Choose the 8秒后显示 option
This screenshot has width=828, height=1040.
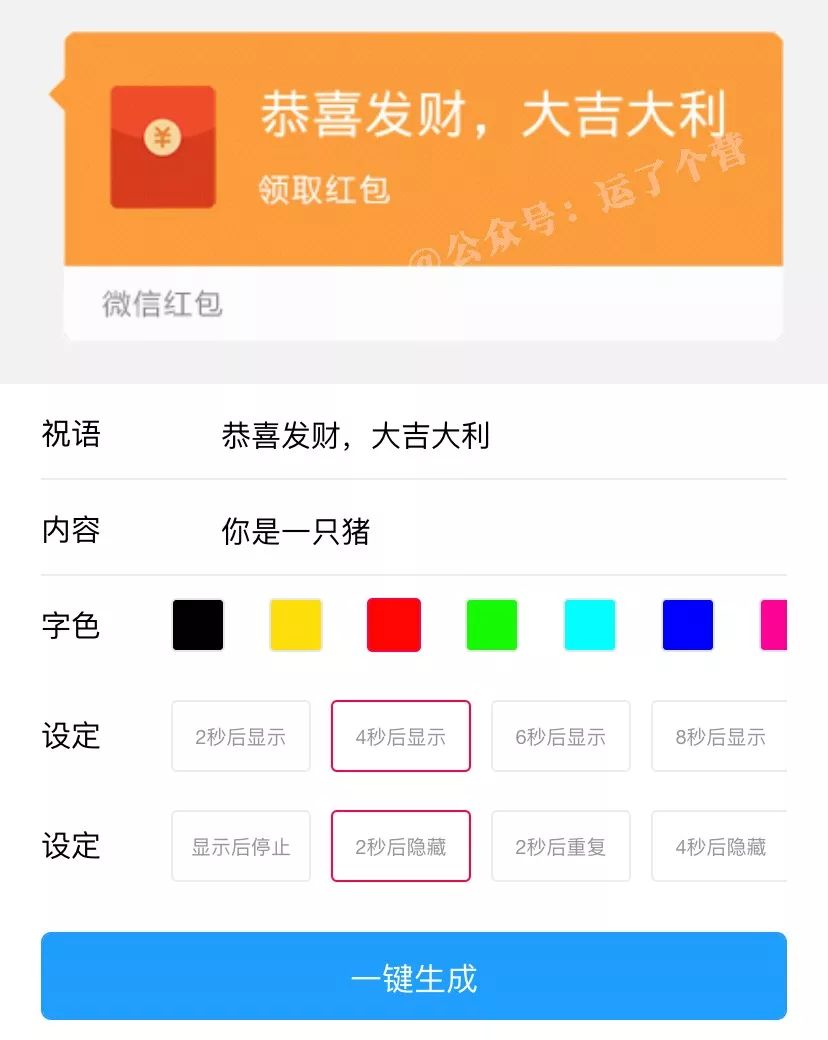720,737
